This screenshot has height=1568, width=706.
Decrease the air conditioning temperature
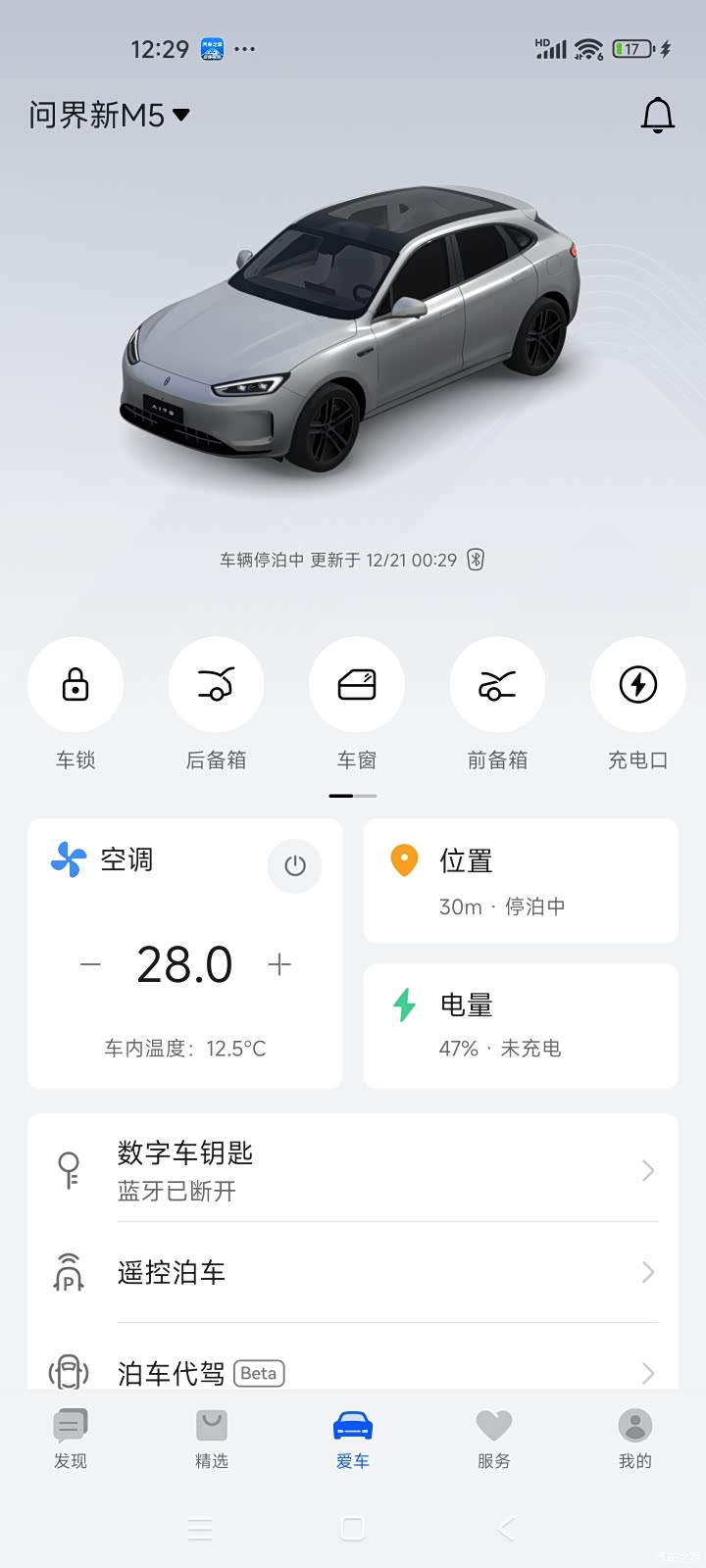[x=90, y=965]
